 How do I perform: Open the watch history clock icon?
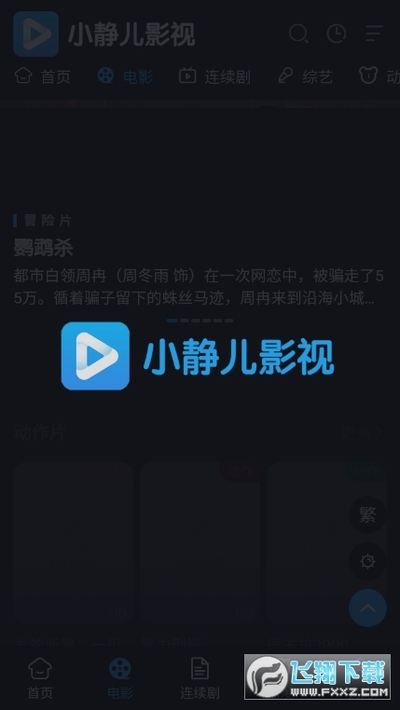(x=337, y=34)
